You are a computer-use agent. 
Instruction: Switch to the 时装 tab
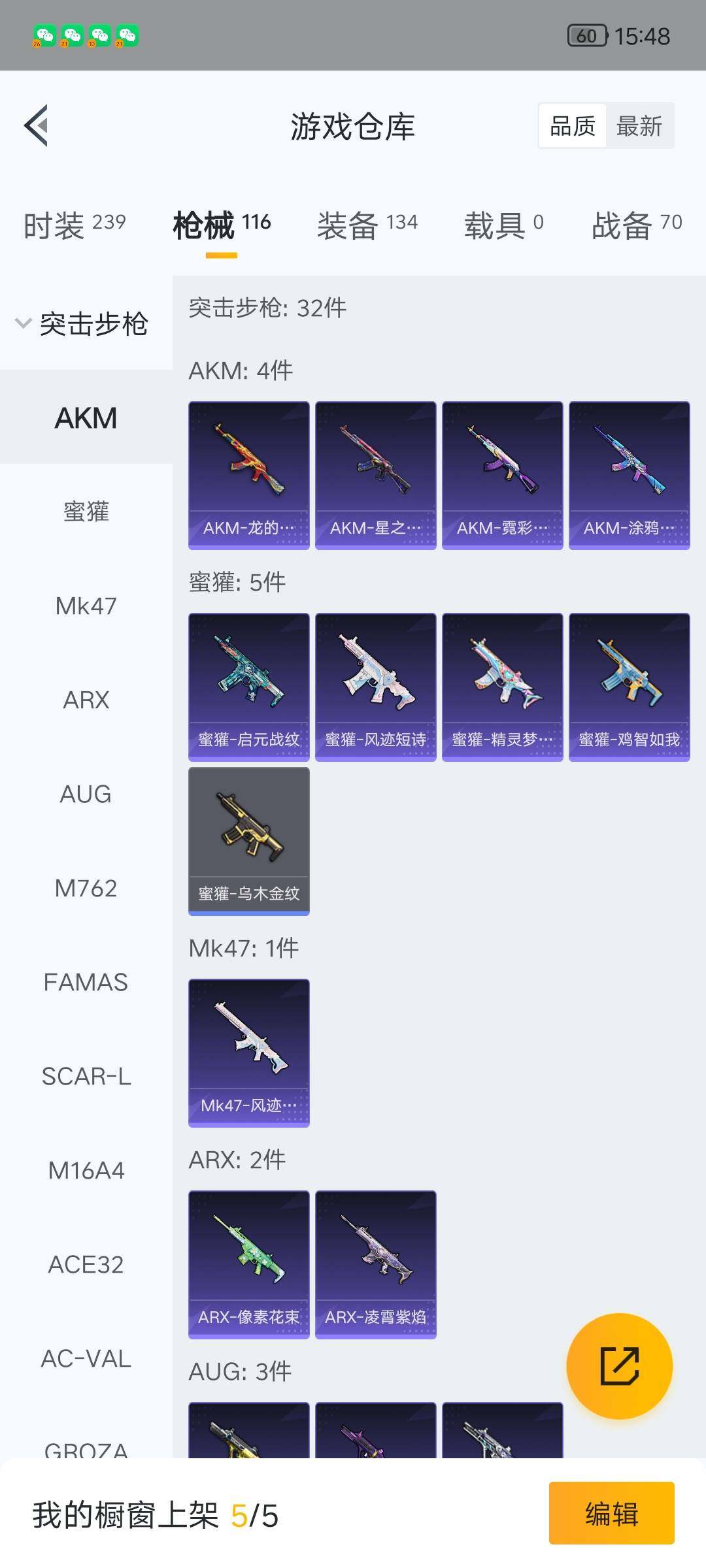tap(75, 225)
